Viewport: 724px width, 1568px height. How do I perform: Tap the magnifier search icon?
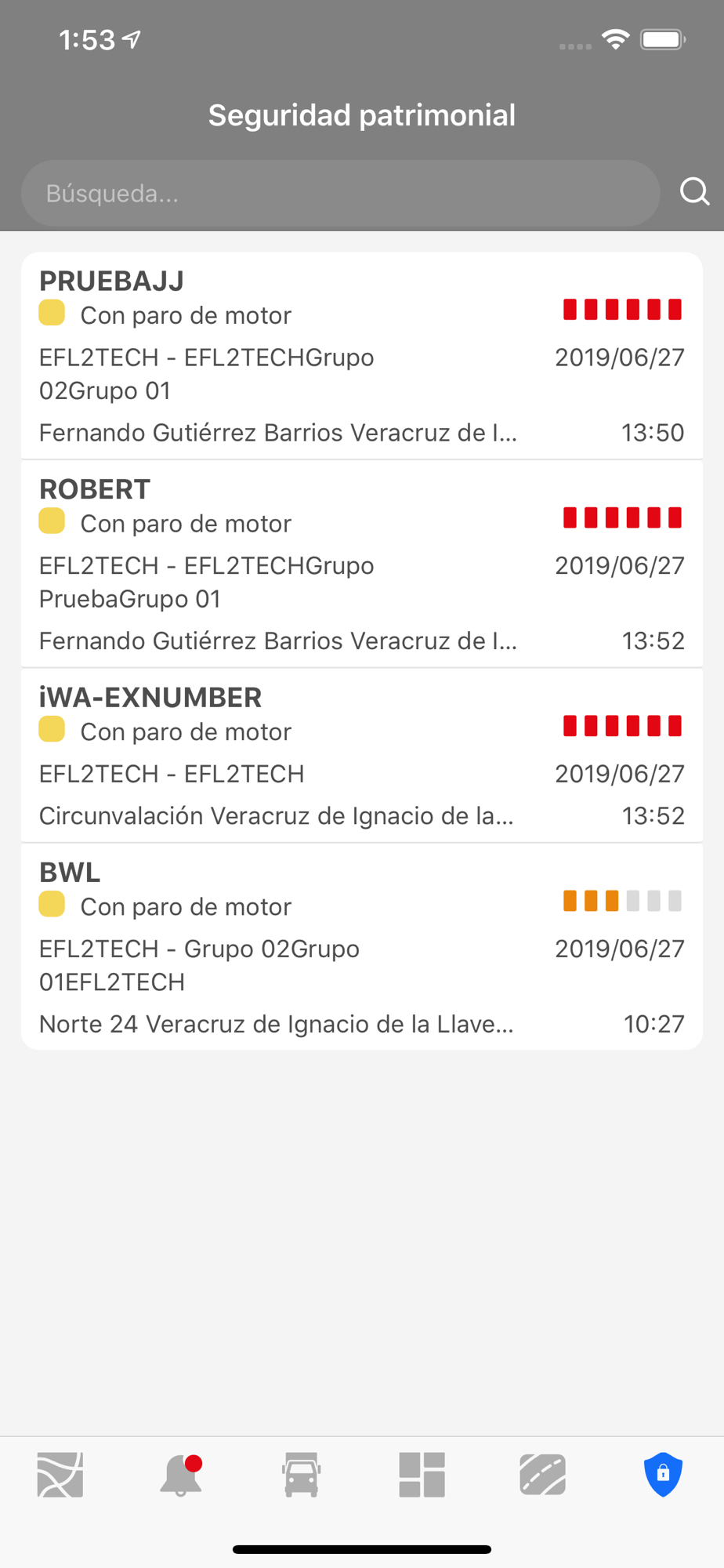(x=694, y=191)
